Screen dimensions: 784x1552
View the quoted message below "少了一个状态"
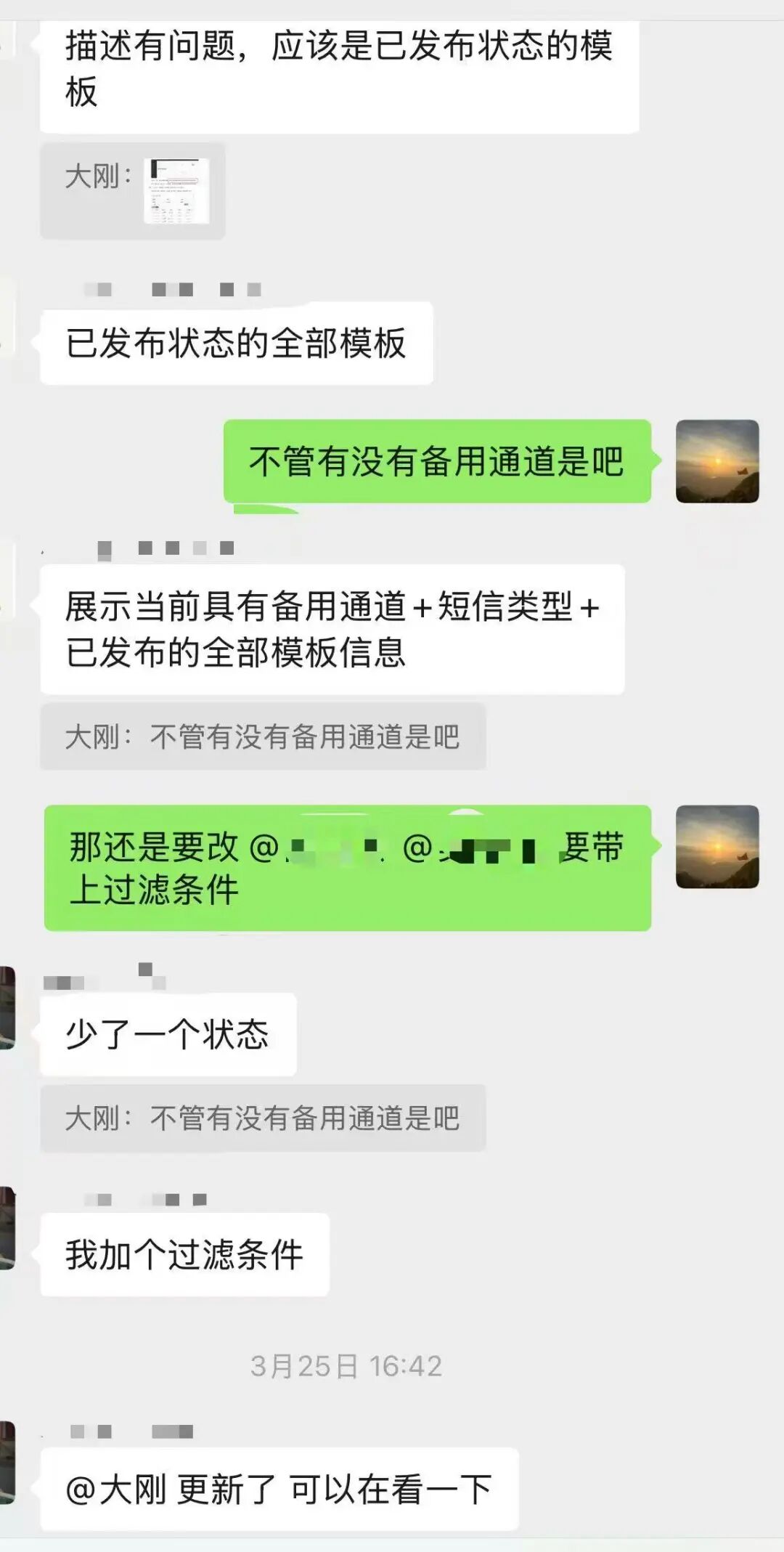(263, 1118)
